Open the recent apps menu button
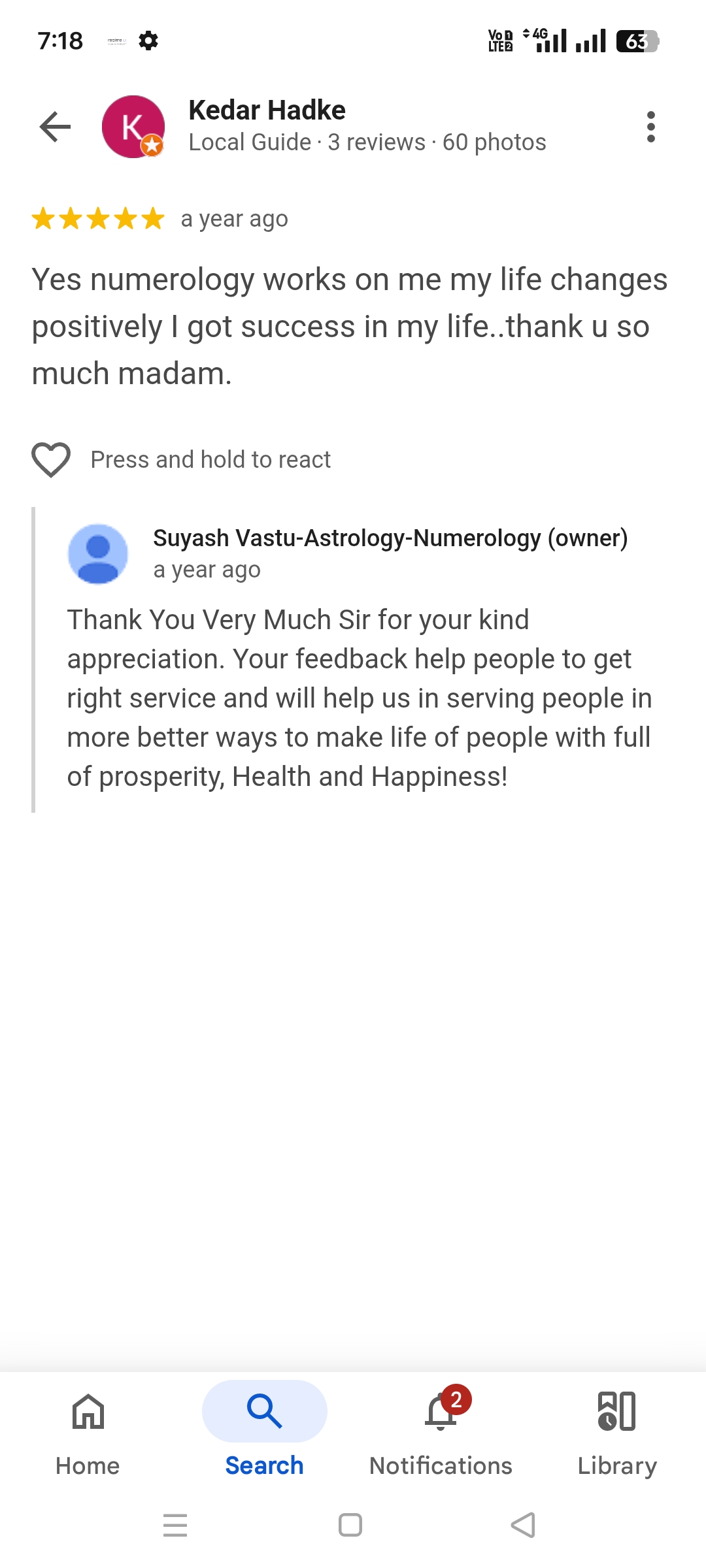 [x=175, y=1526]
